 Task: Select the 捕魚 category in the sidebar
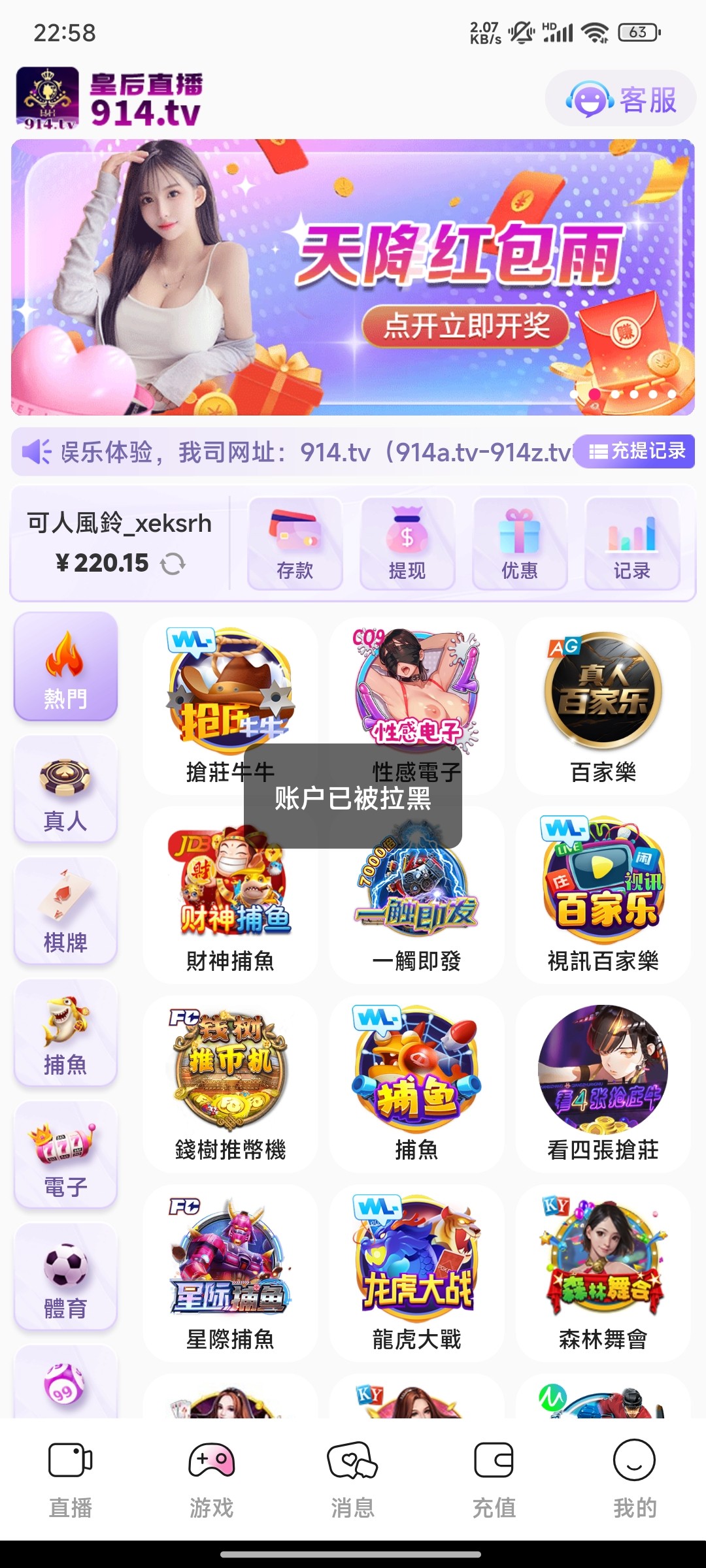click(65, 1033)
